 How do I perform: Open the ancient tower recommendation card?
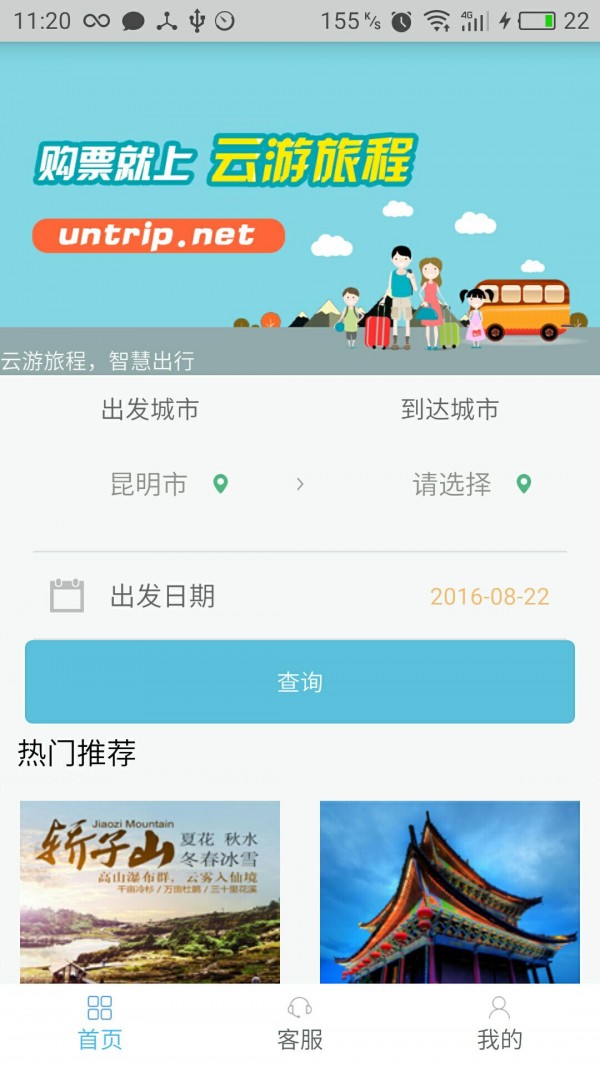coord(450,892)
